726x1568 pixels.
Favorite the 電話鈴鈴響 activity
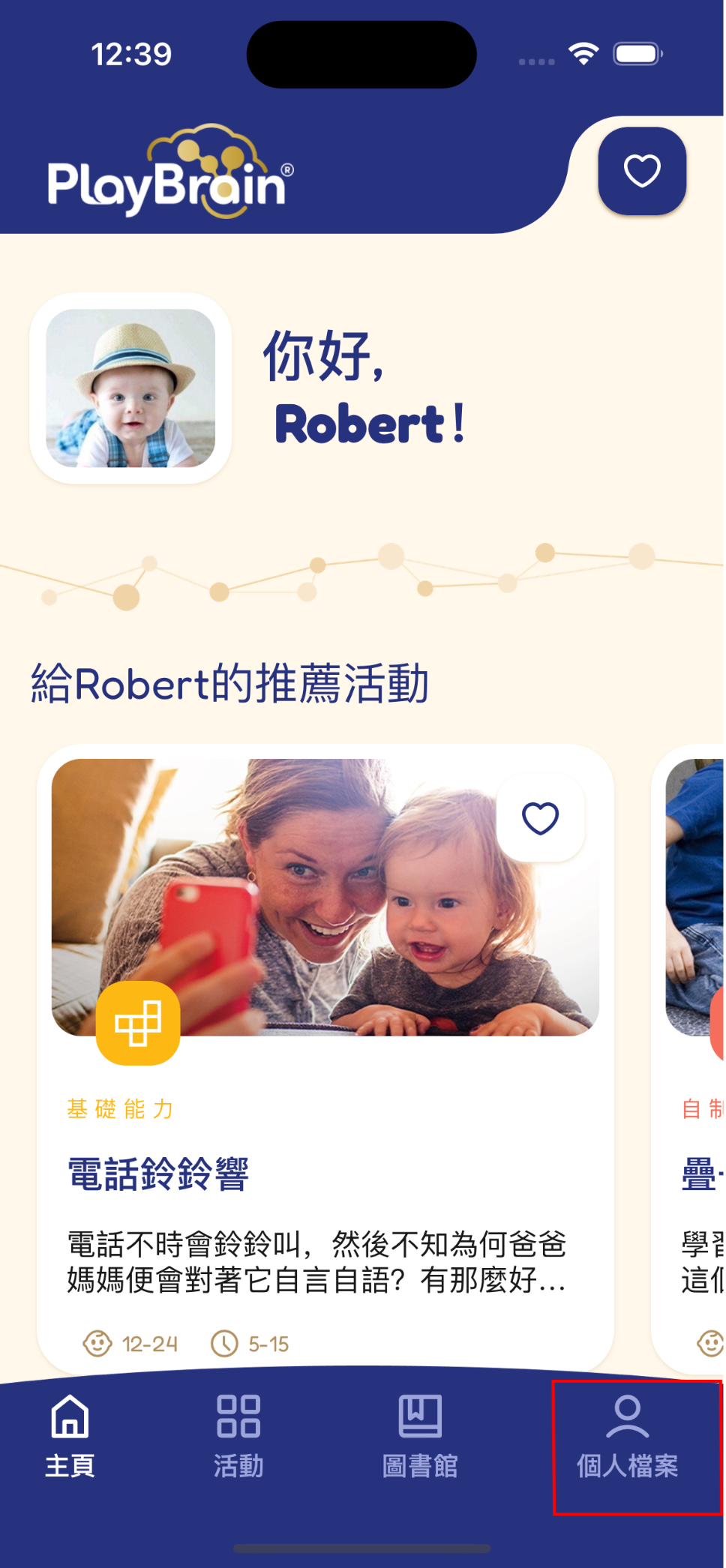[x=540, y=818]
